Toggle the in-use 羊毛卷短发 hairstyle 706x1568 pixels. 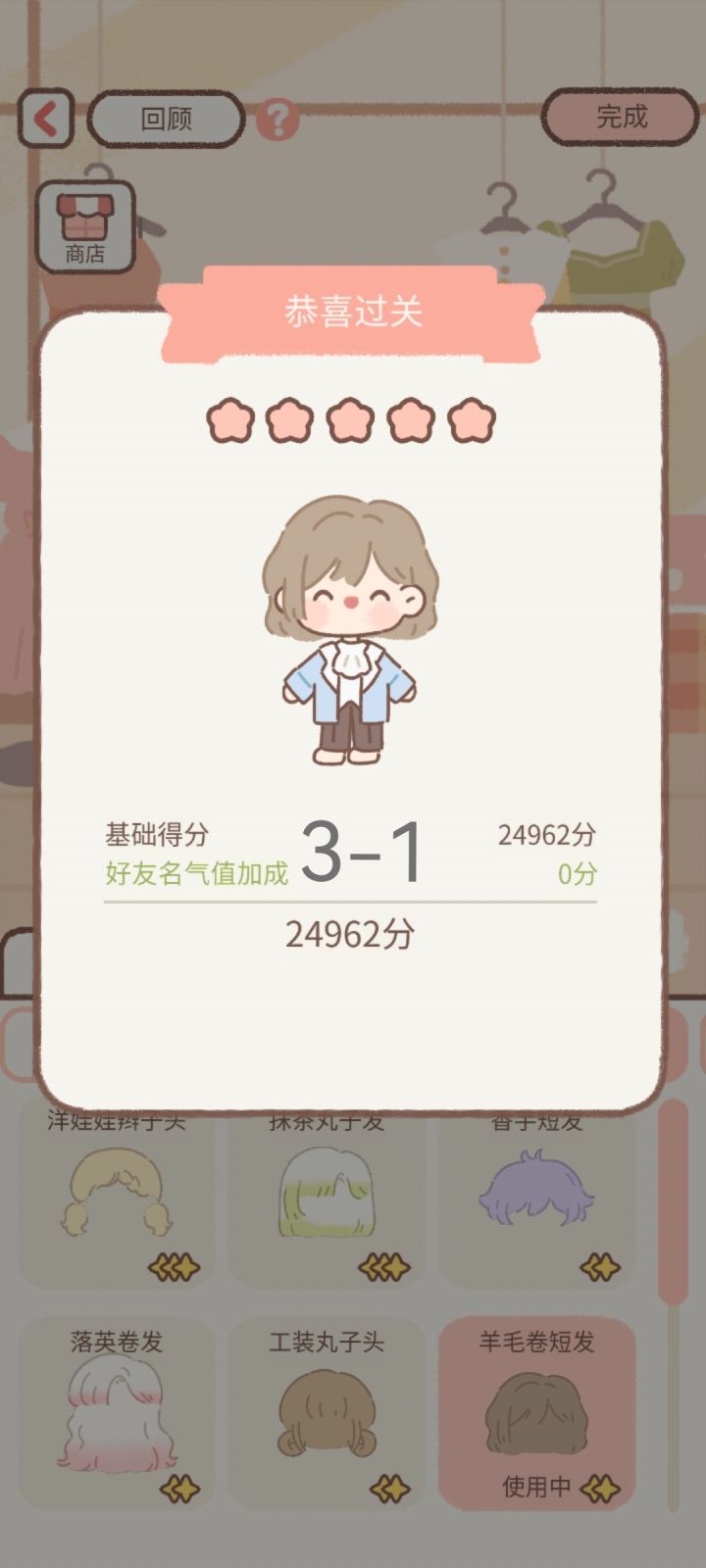(x=538, y=1411)
